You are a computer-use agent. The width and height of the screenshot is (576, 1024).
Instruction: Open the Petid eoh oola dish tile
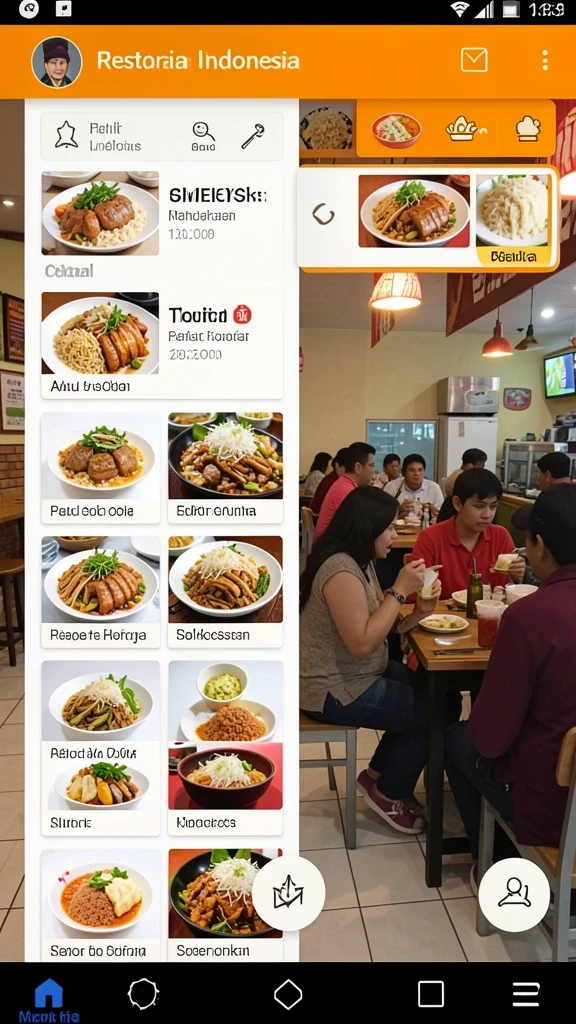coord(101,468)
